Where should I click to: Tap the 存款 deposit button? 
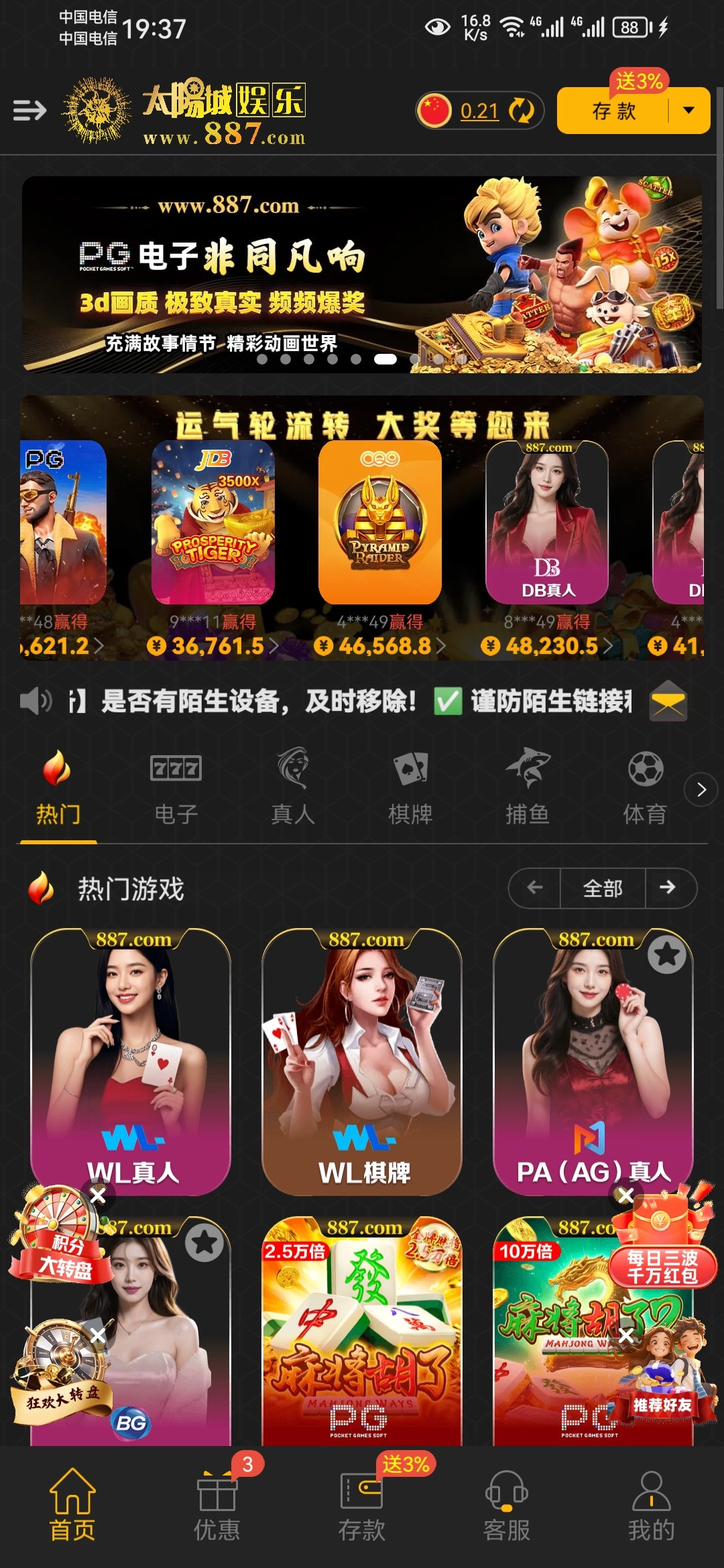click(x=613, y=111)
